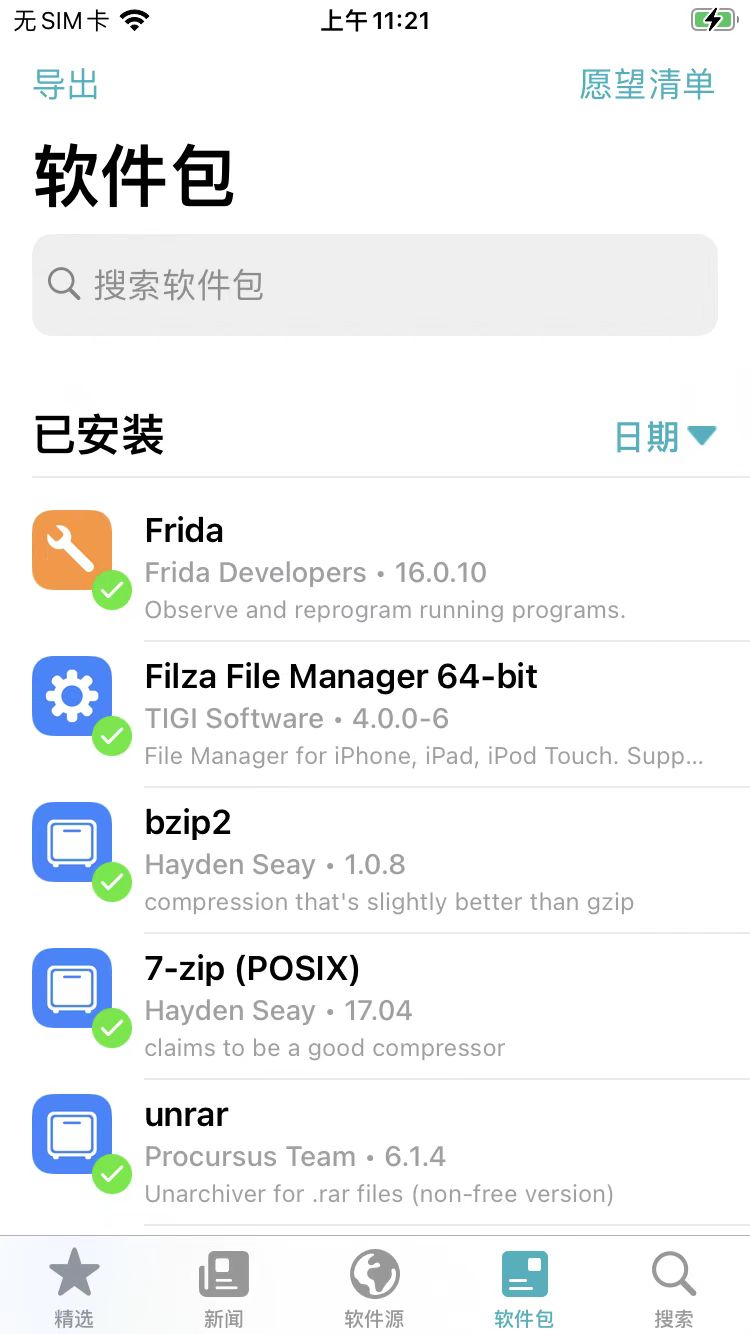
Task: Open the 愿望清单 wishlist
Action: pos(646,86)
